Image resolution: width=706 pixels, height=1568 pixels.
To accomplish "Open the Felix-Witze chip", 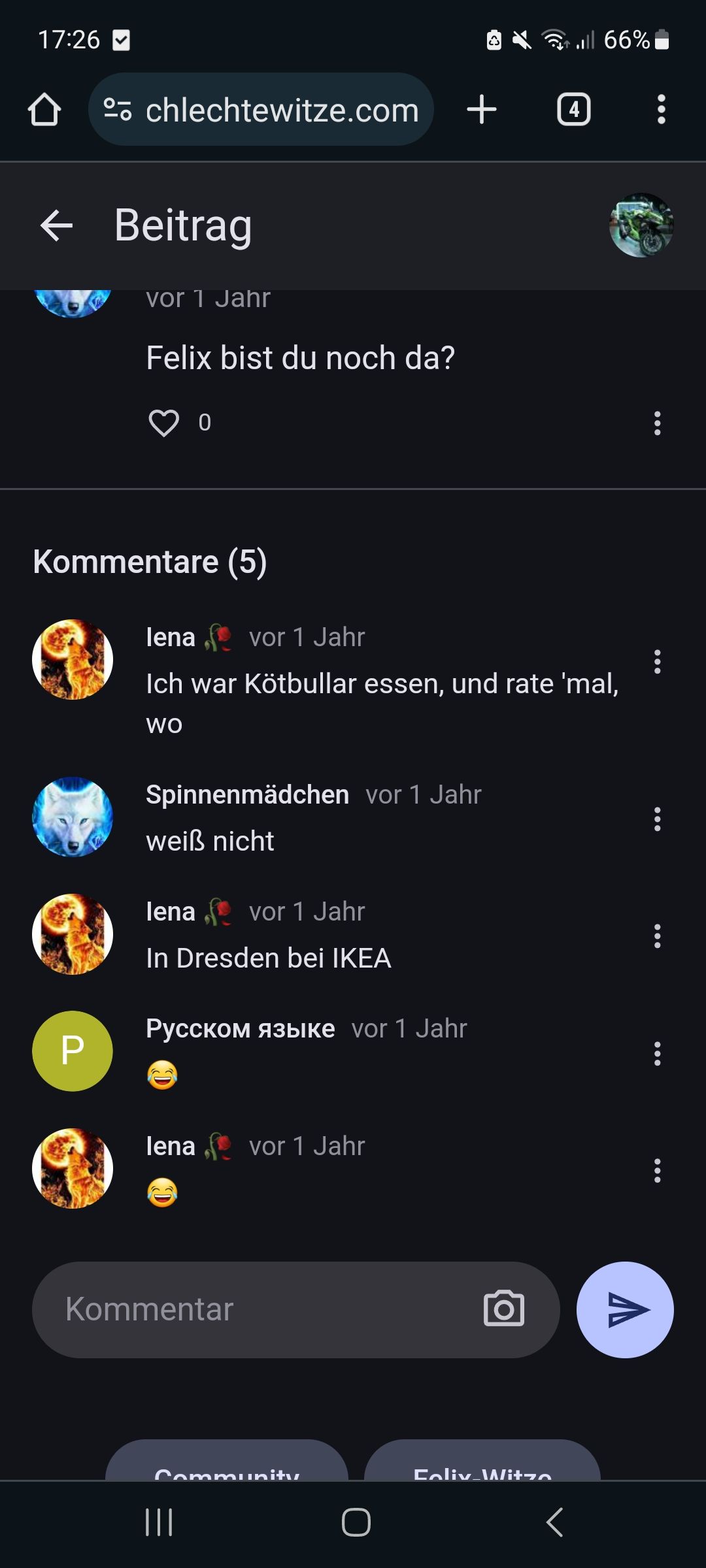I will (x=482, y=1463).
